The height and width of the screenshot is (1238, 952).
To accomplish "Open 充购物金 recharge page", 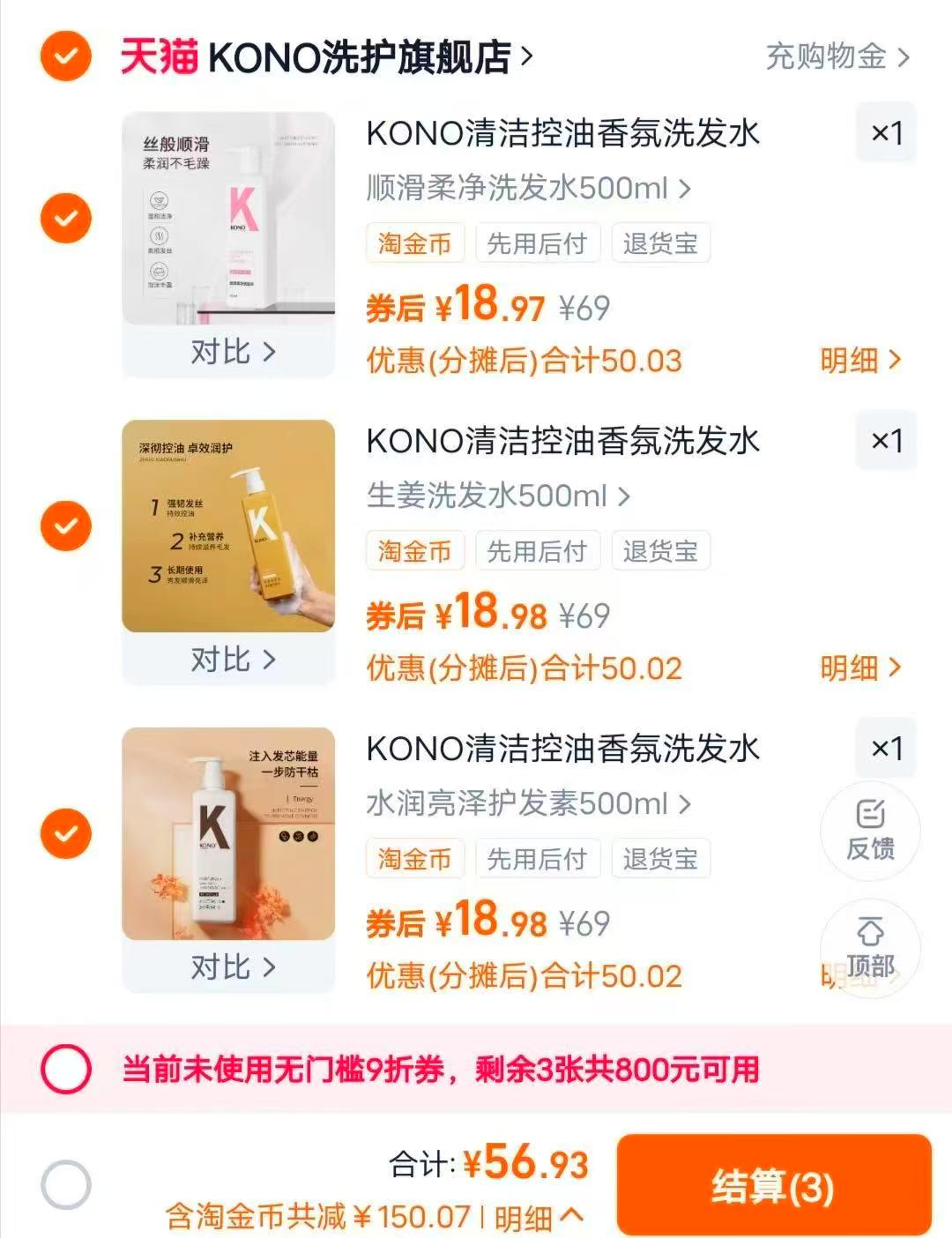I will 829,56.
